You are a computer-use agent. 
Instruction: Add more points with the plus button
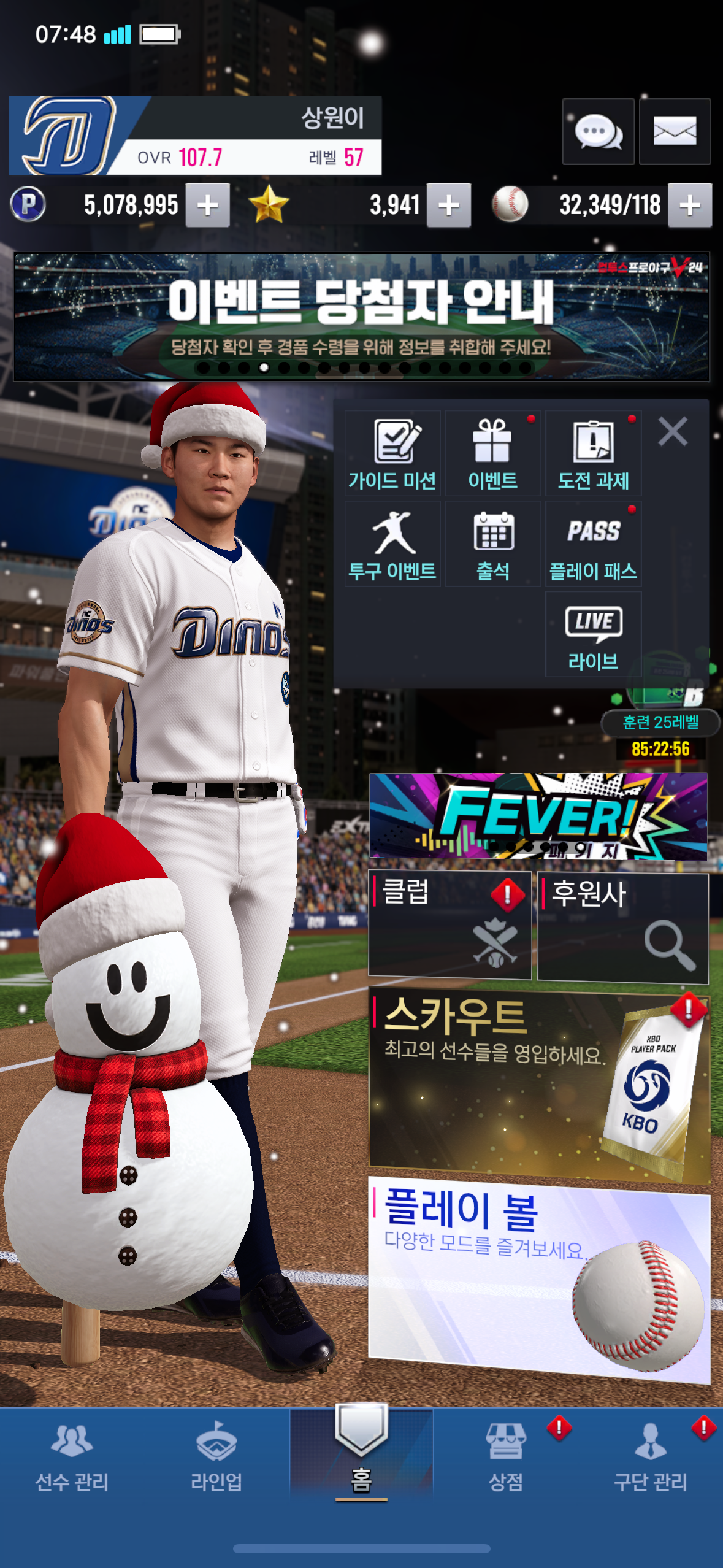[208, 206]
